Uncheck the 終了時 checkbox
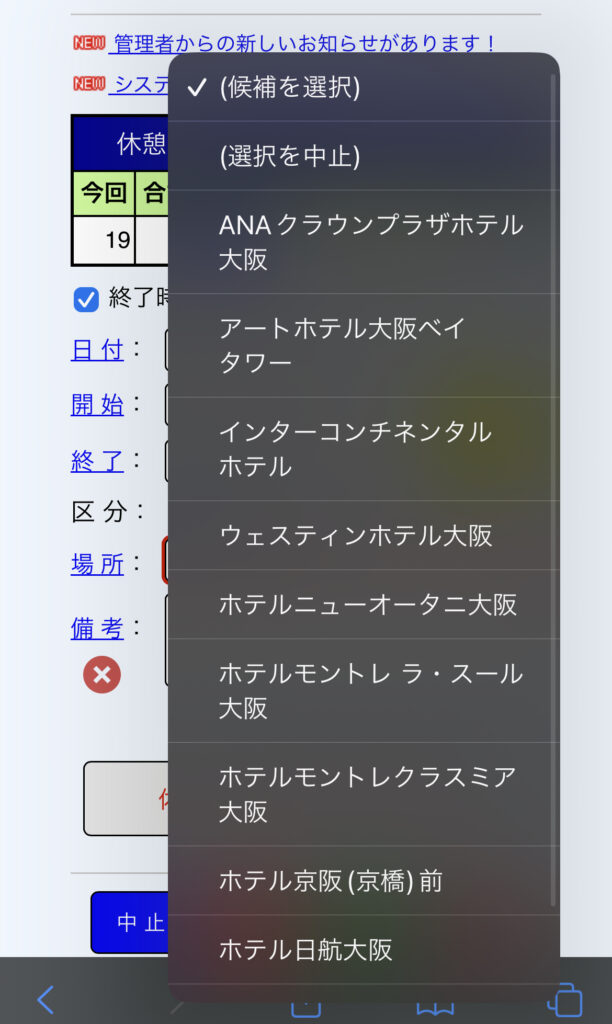This screenshot has height=1024, width=612. (x=86, y=299)
